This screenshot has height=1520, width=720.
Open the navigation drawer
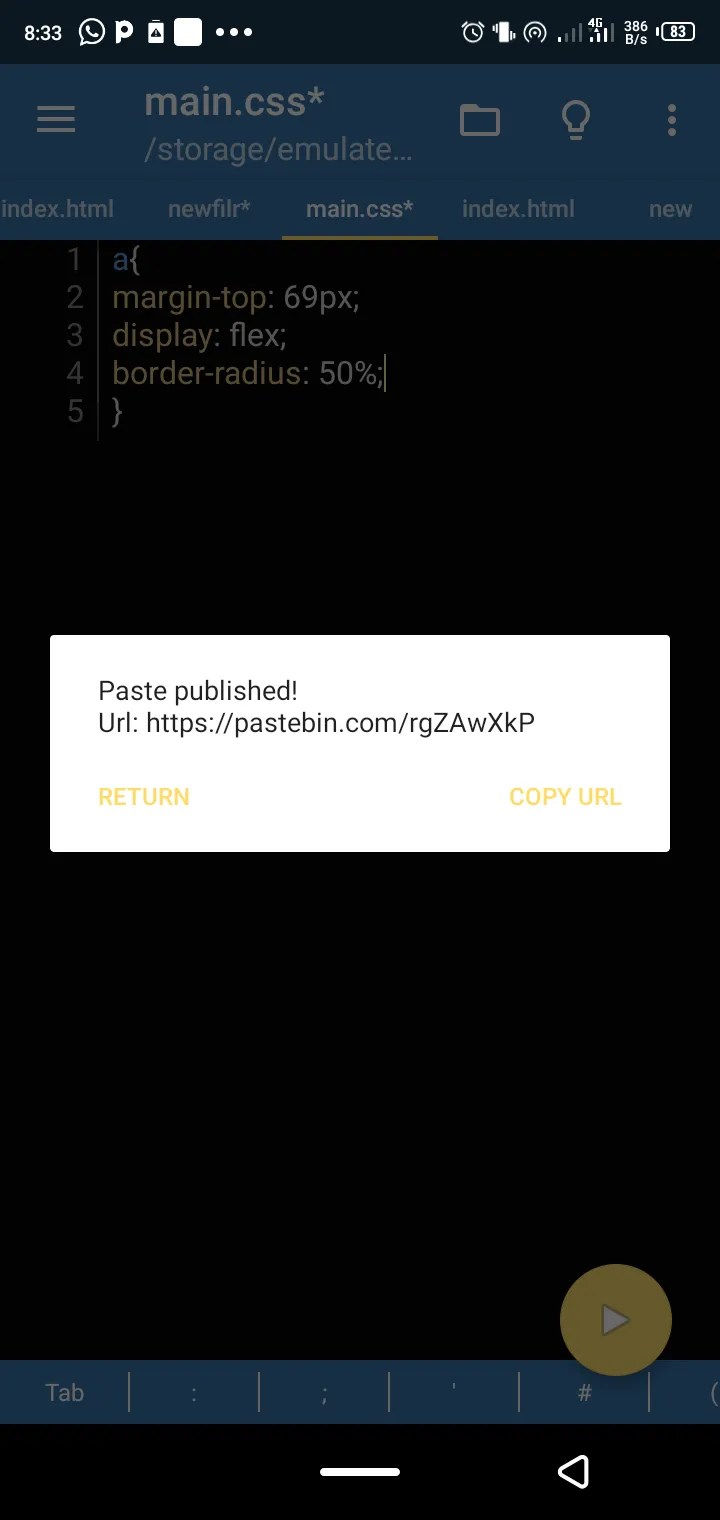[56, 119]
